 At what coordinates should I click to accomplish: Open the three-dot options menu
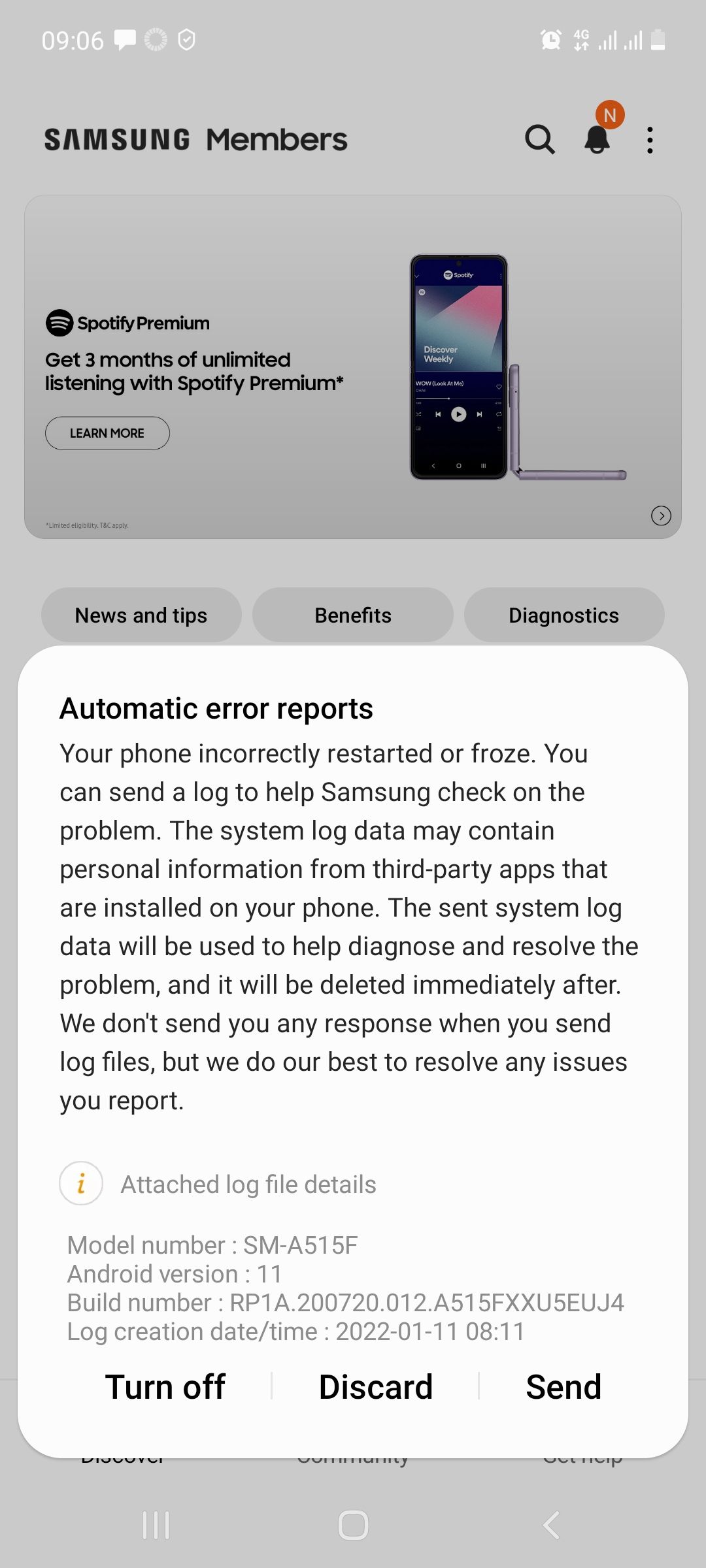click(650, 139)
